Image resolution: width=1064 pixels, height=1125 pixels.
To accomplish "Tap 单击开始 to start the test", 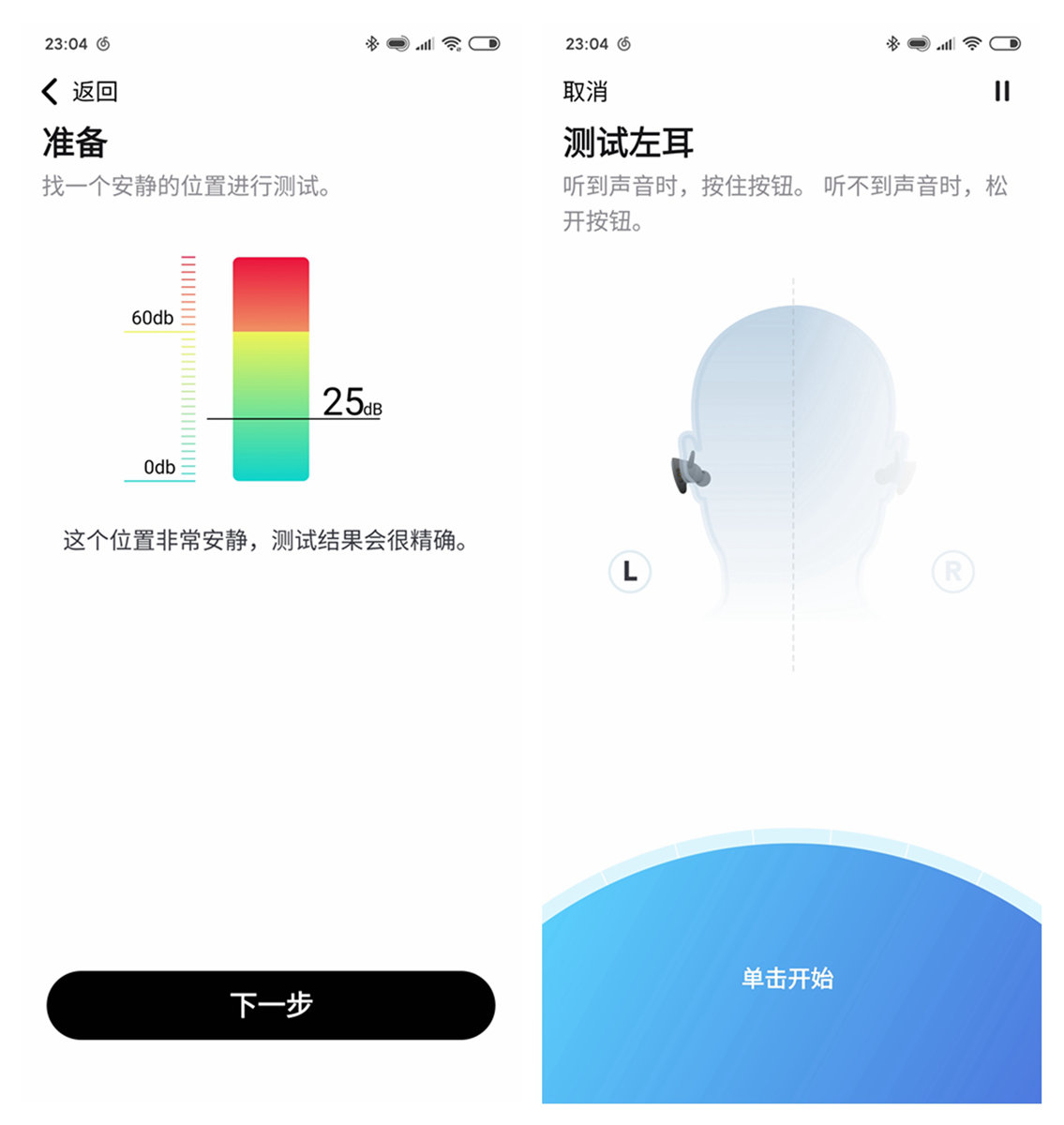I will pos(787,979).
